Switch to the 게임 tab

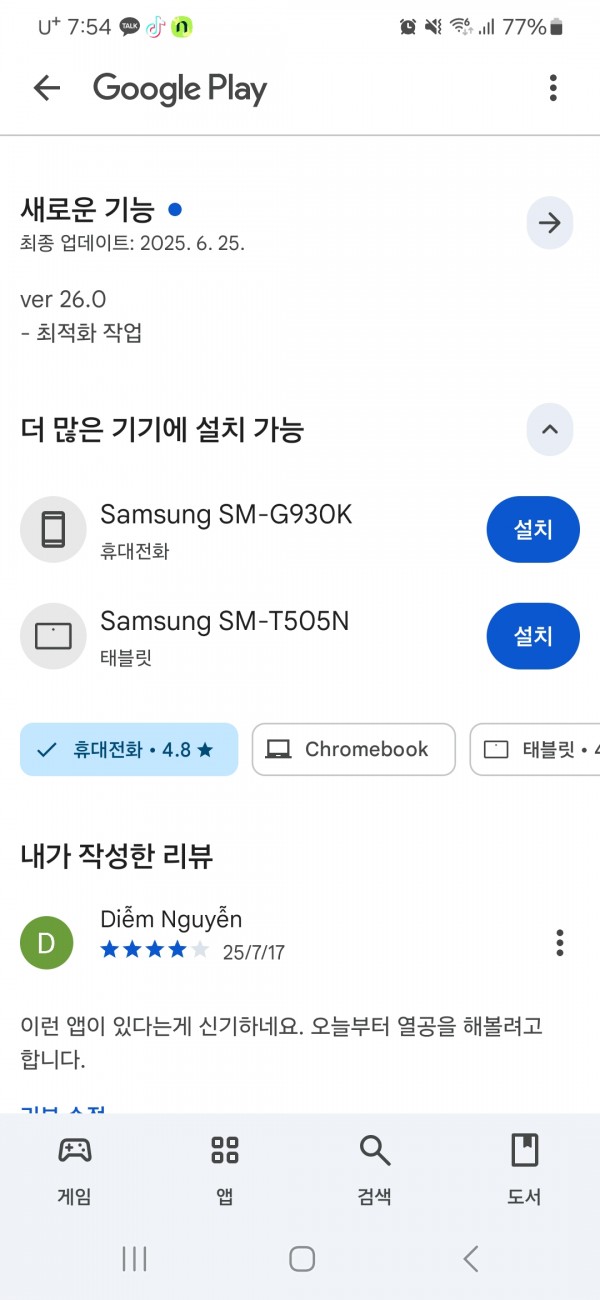point(75,1168)
